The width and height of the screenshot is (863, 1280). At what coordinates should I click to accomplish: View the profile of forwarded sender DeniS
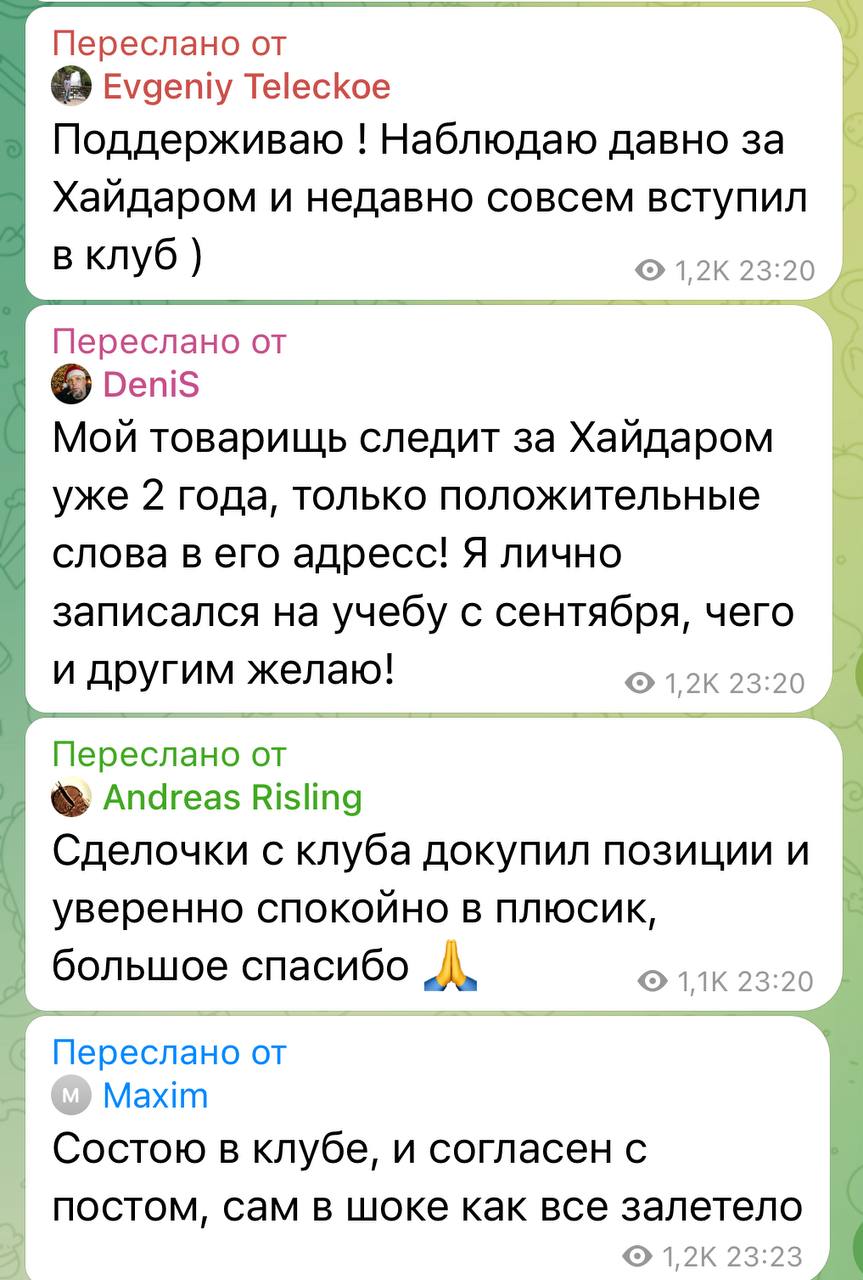click(151, 383)
